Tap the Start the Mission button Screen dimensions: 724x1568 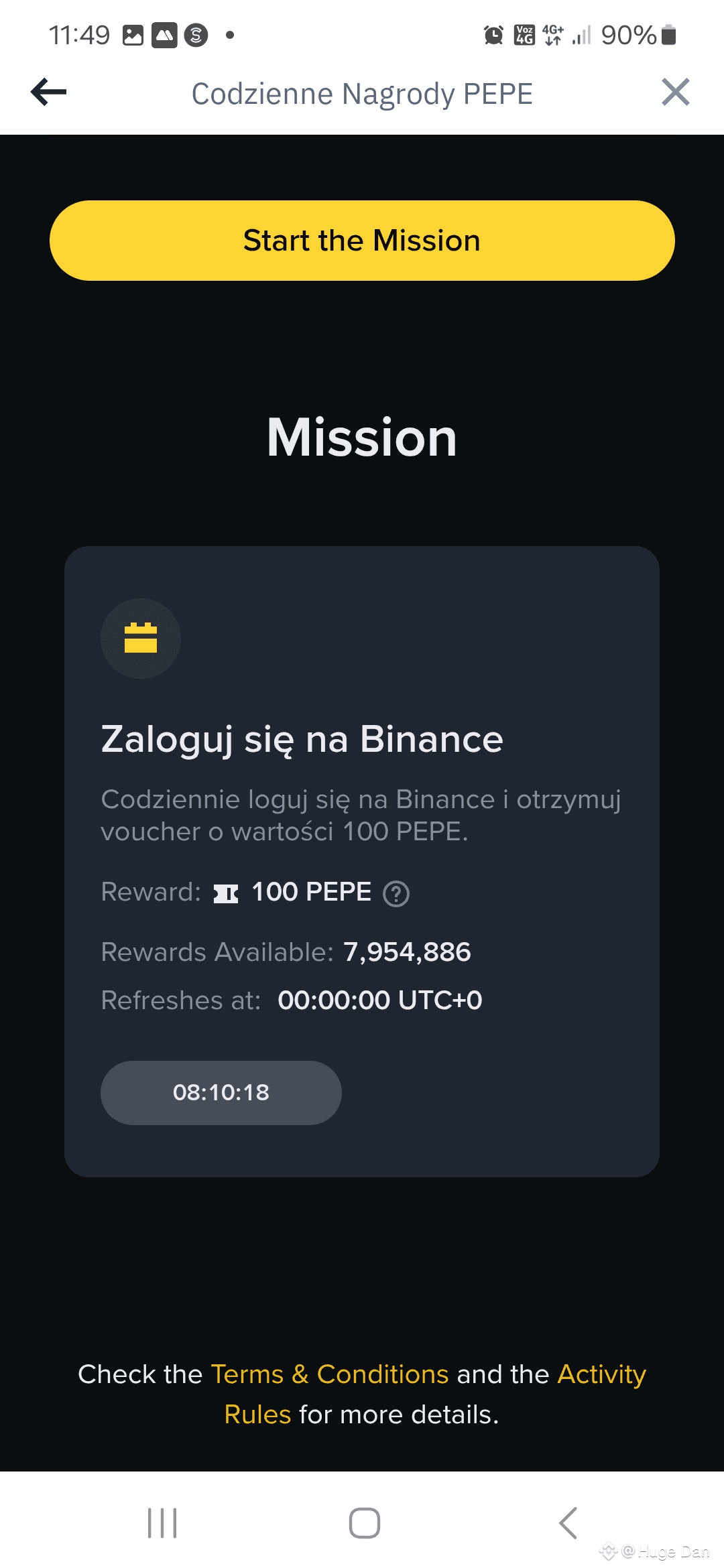click(x=362, y=241)
